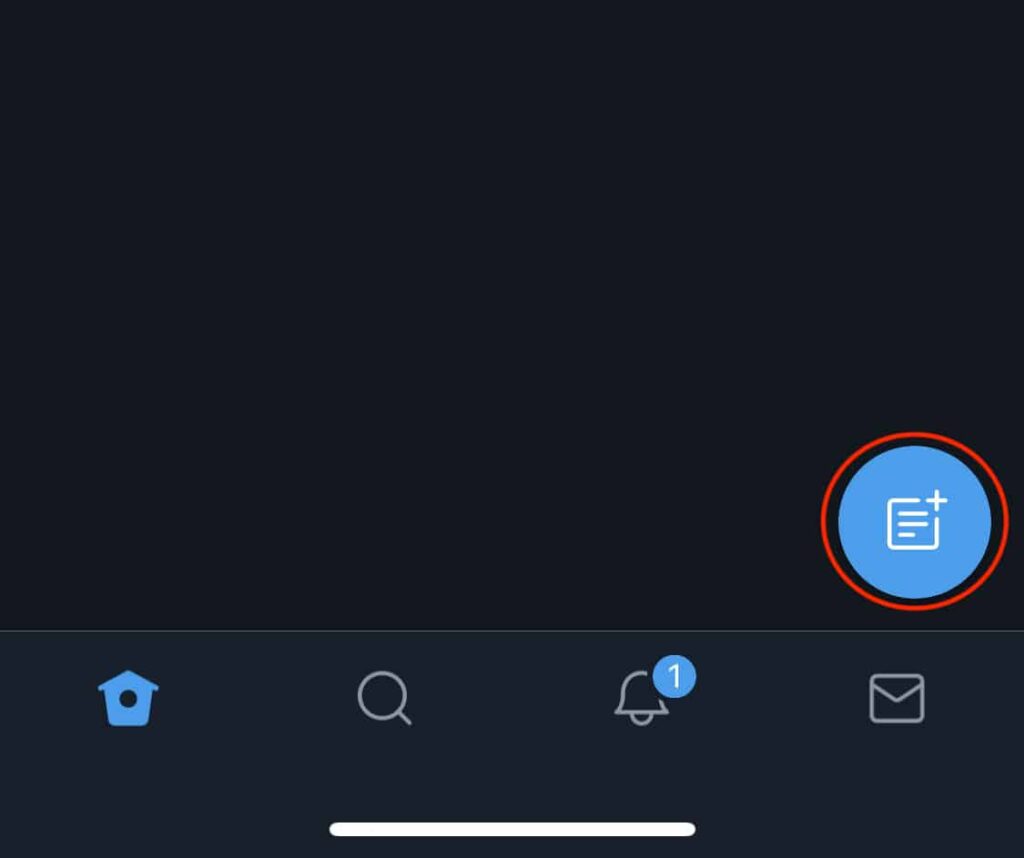Image resolution: width=1024 pixels, height=858 pixels.
Task: Open the notifications bell tab
Action: coord(641,698)
